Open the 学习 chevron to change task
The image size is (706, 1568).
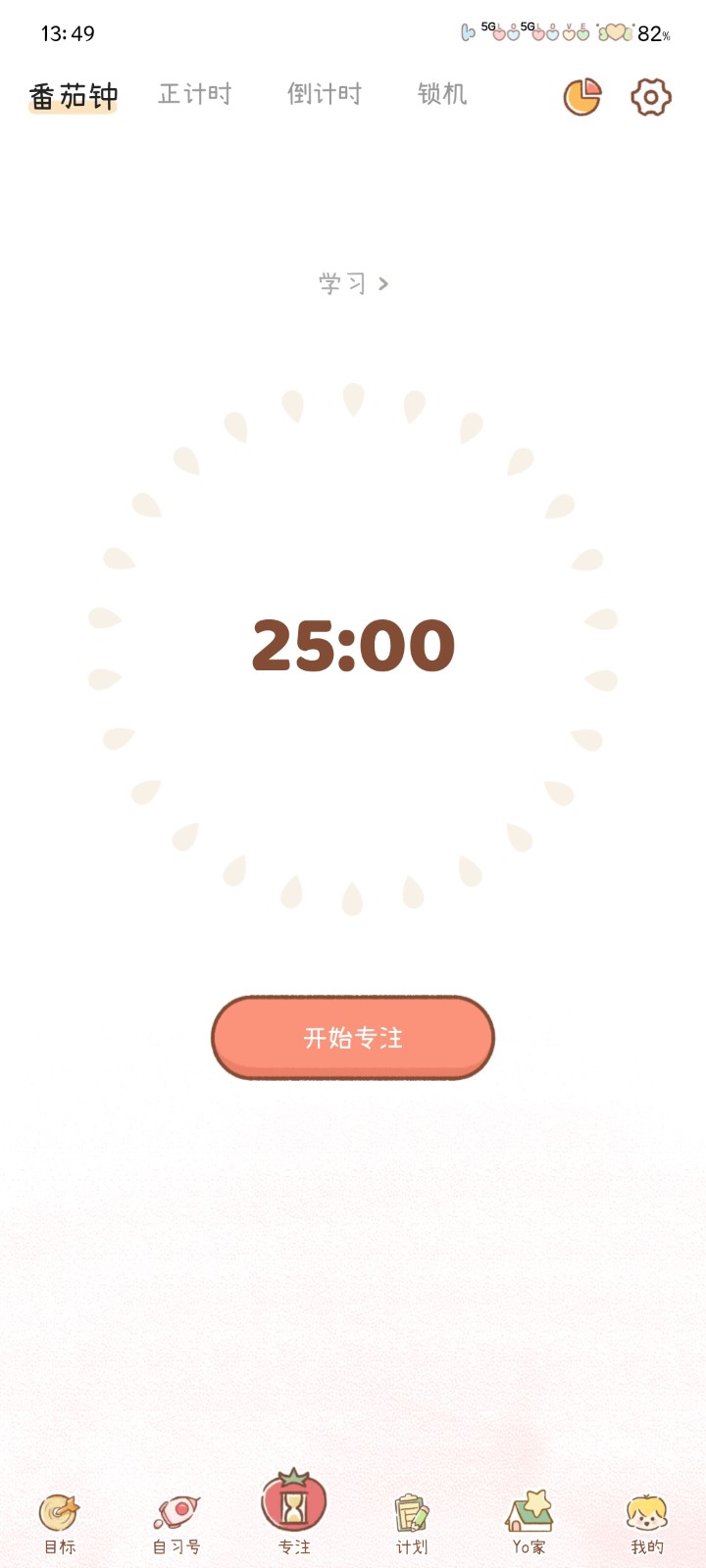click(384, 282)
